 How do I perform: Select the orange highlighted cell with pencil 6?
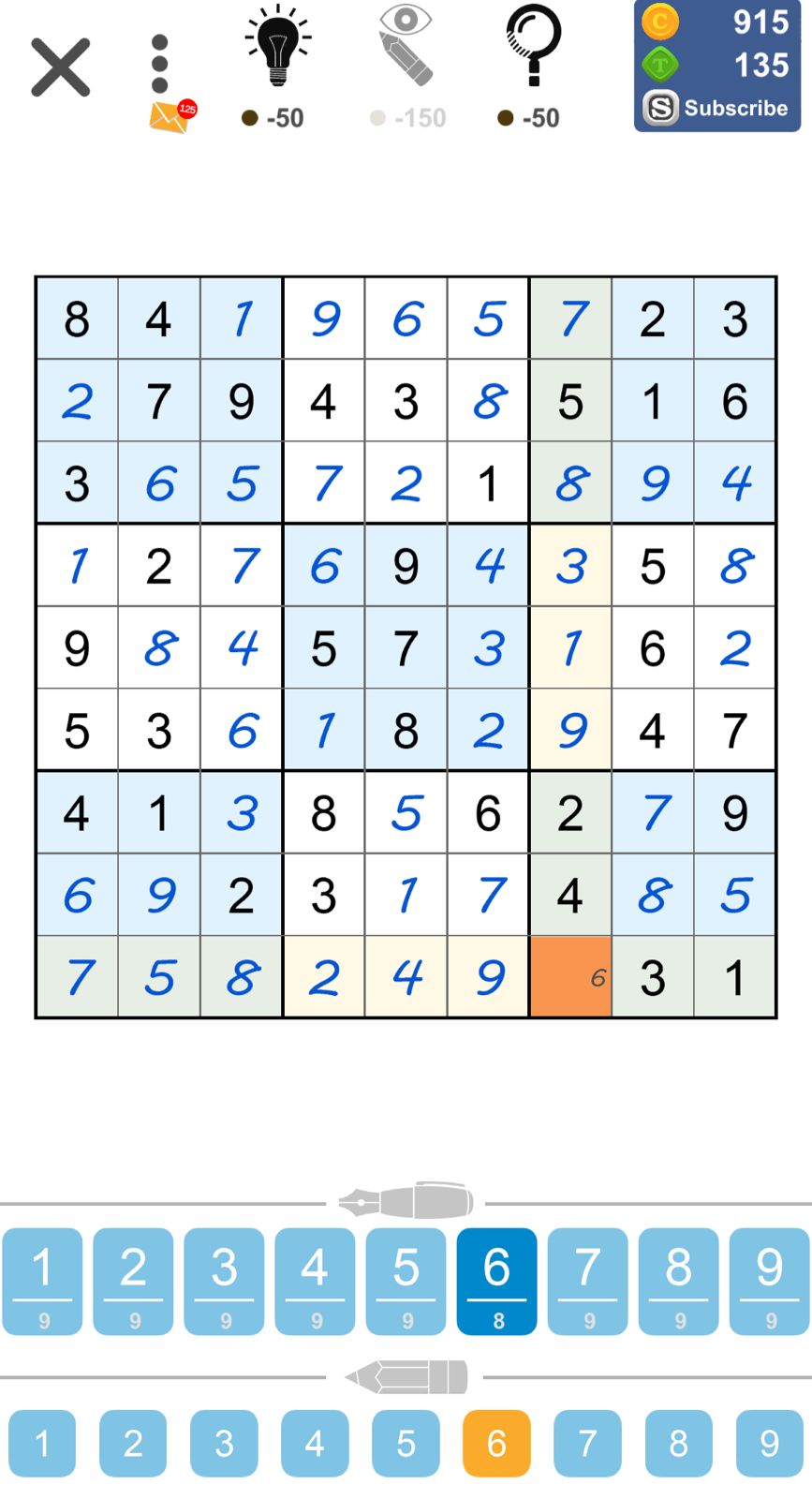(570, 977)
